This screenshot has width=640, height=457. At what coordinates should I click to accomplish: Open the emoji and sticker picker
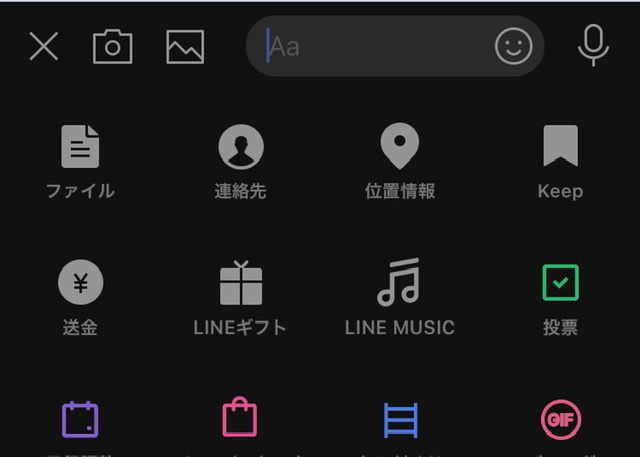click(x=513, y=46)
